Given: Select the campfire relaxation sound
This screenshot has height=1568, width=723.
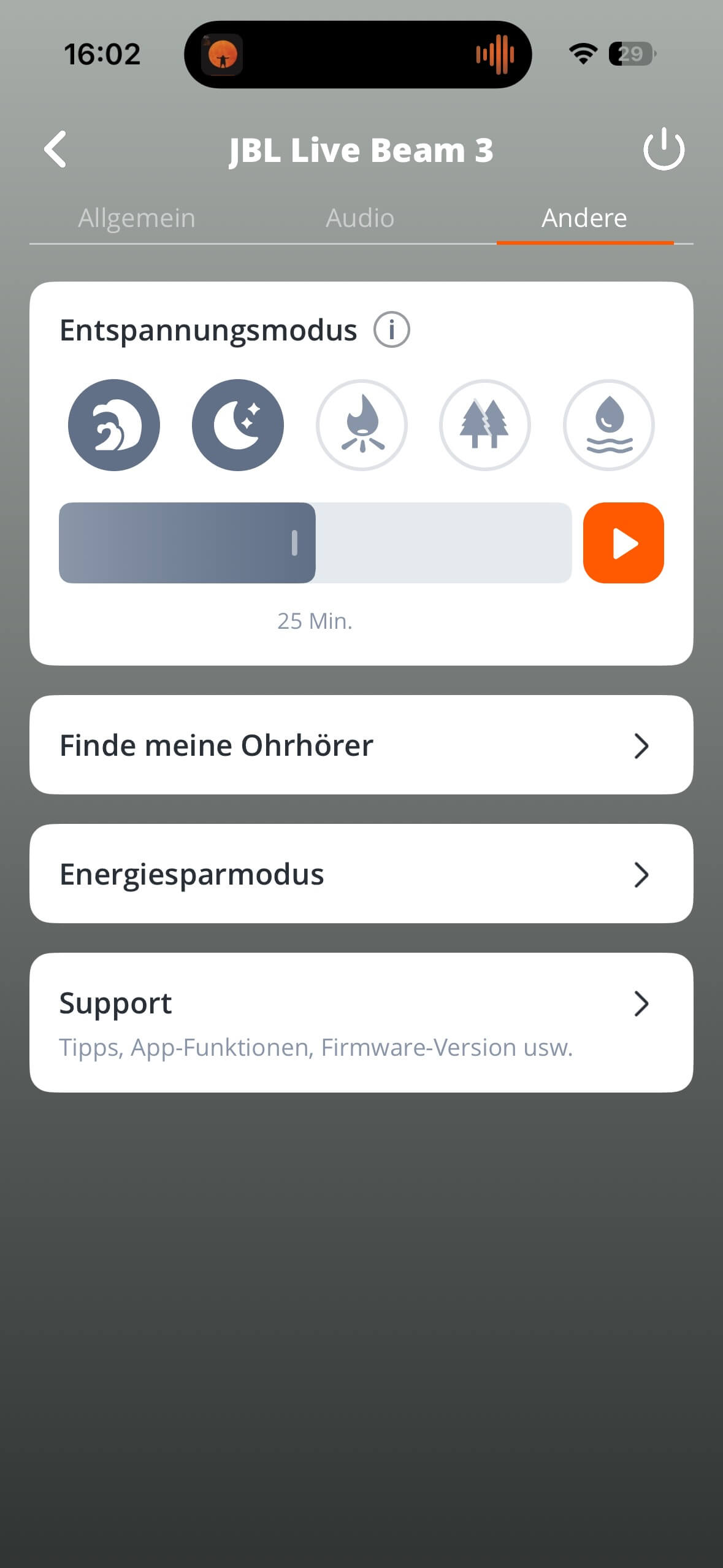Looking at the screenshot, I should tap(362, 425).
